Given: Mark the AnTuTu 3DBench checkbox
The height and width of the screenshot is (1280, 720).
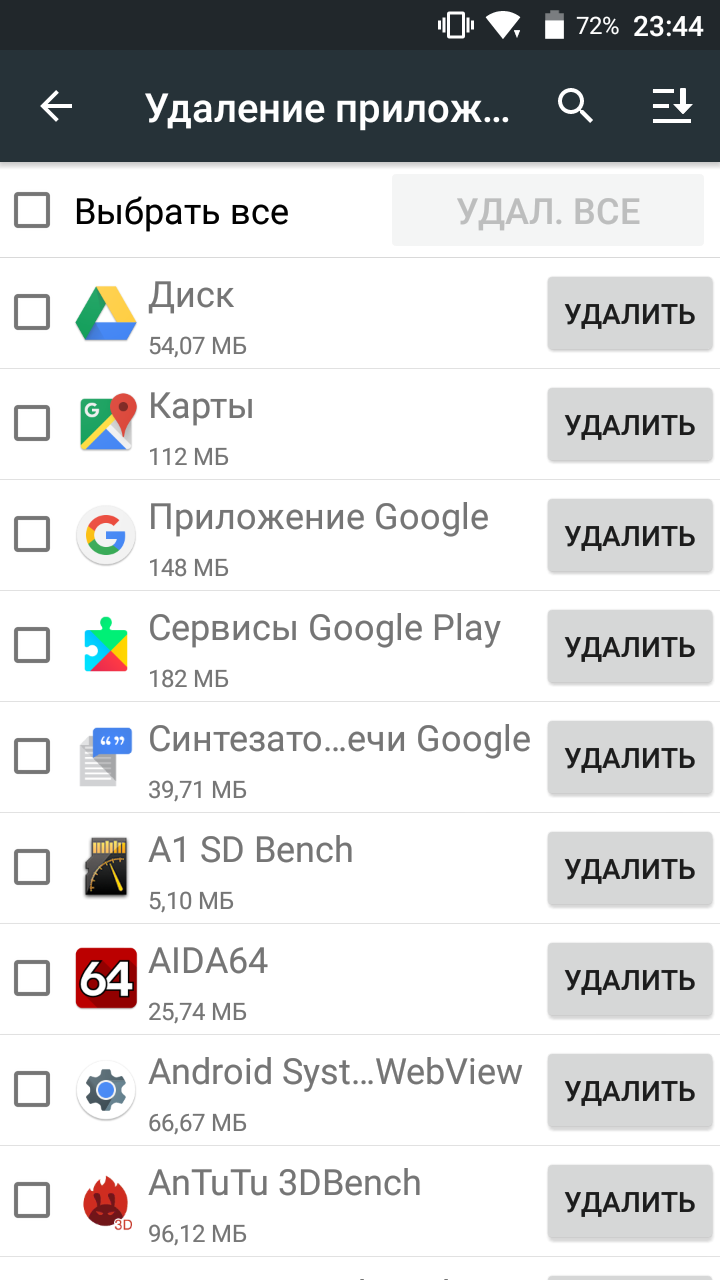Looking at the screenshot, I should pyautogui.click(x=32, y=1201).
